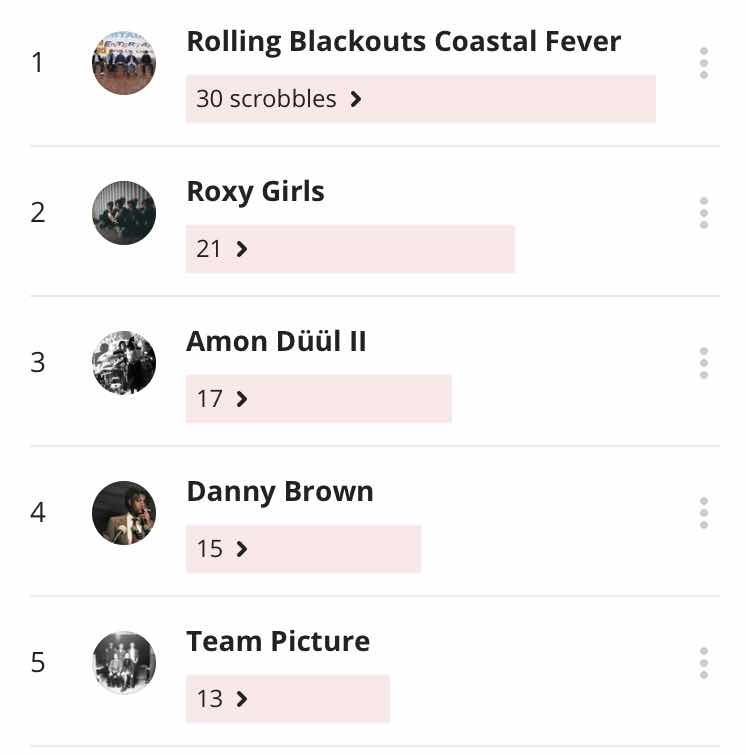Tap the Danny Brown avatar image
This screenshot has height=755, width=746.
124,513
